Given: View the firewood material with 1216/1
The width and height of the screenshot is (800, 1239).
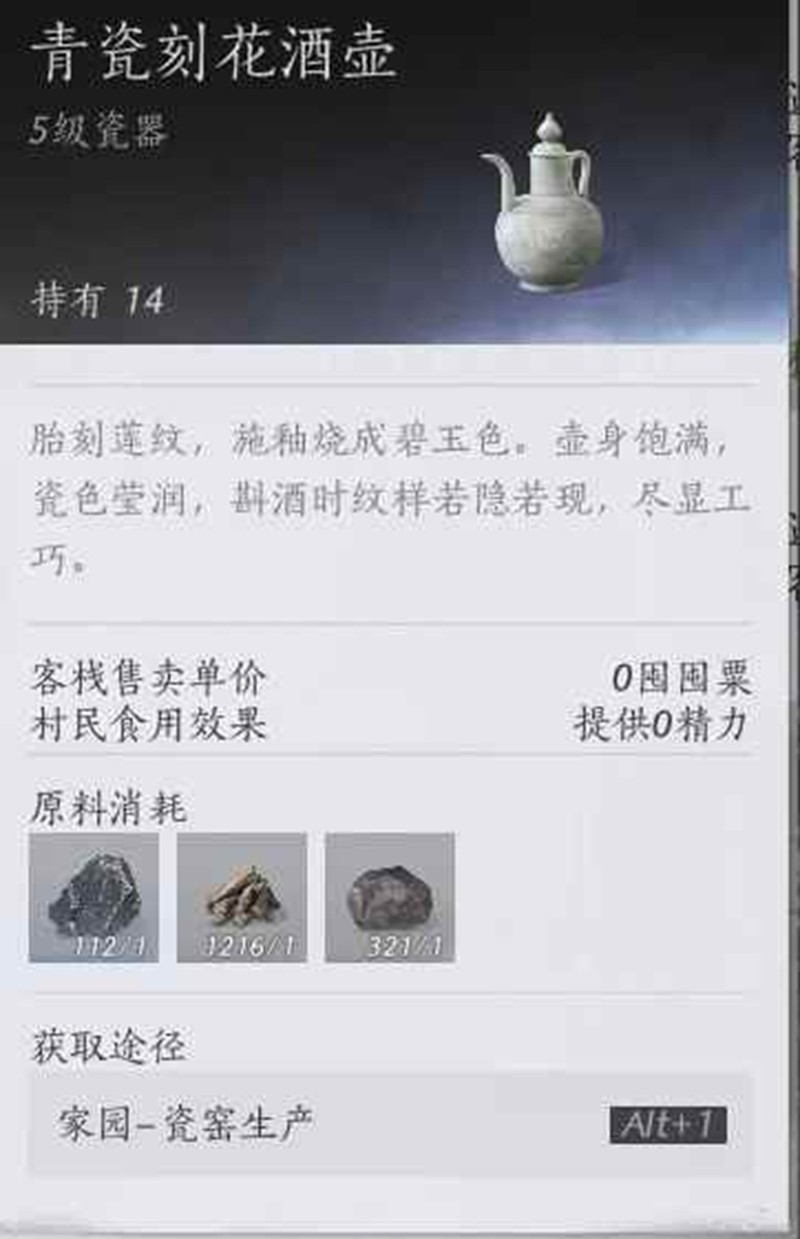Looking at the screenshot, I should click(242, 897).
